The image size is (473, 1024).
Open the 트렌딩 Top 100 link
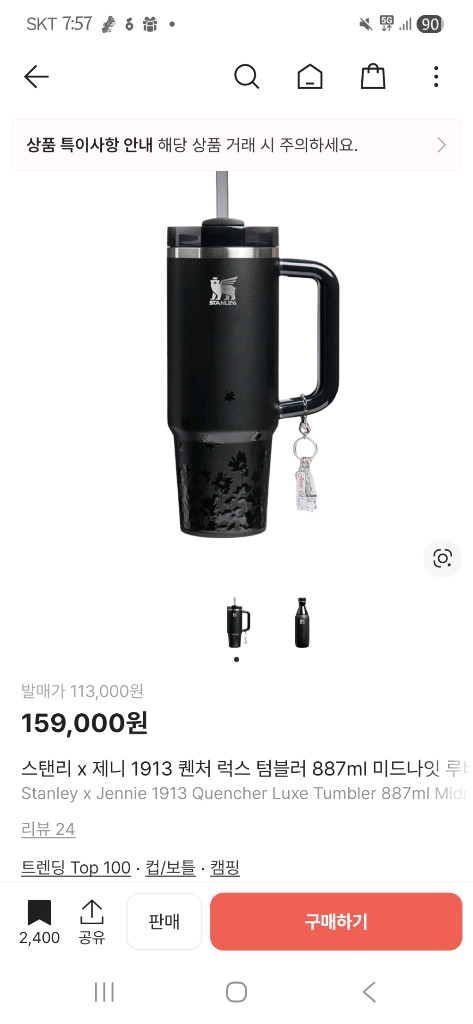pyautogui.click(x=76, y=868)
